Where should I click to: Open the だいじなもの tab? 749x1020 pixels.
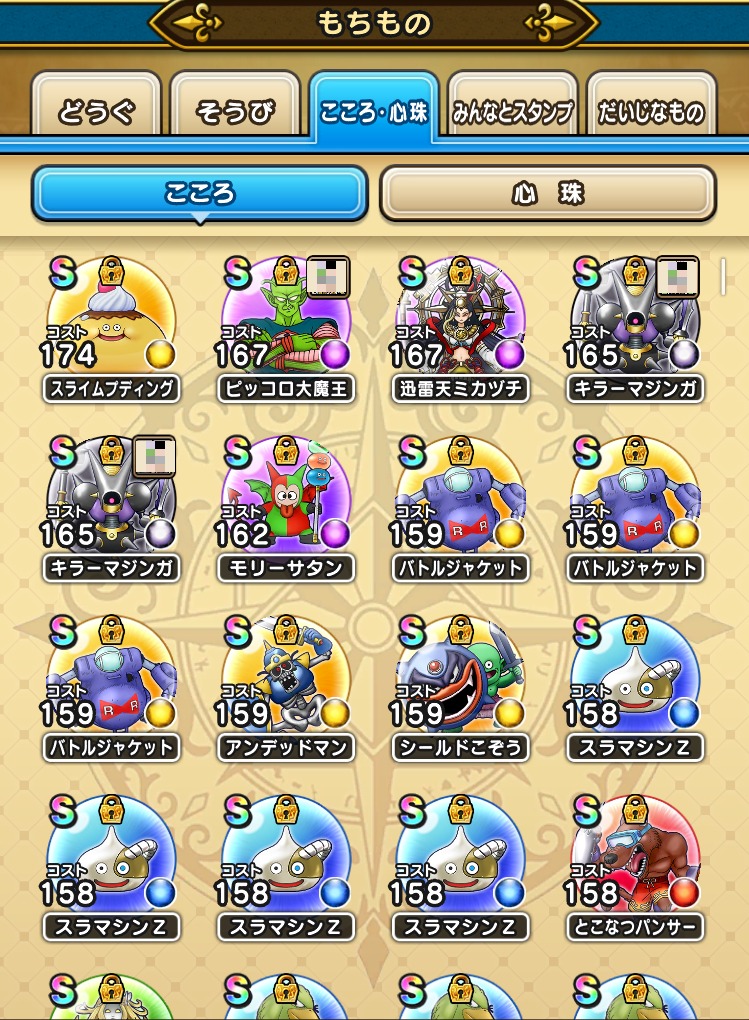tap(652, 110)
